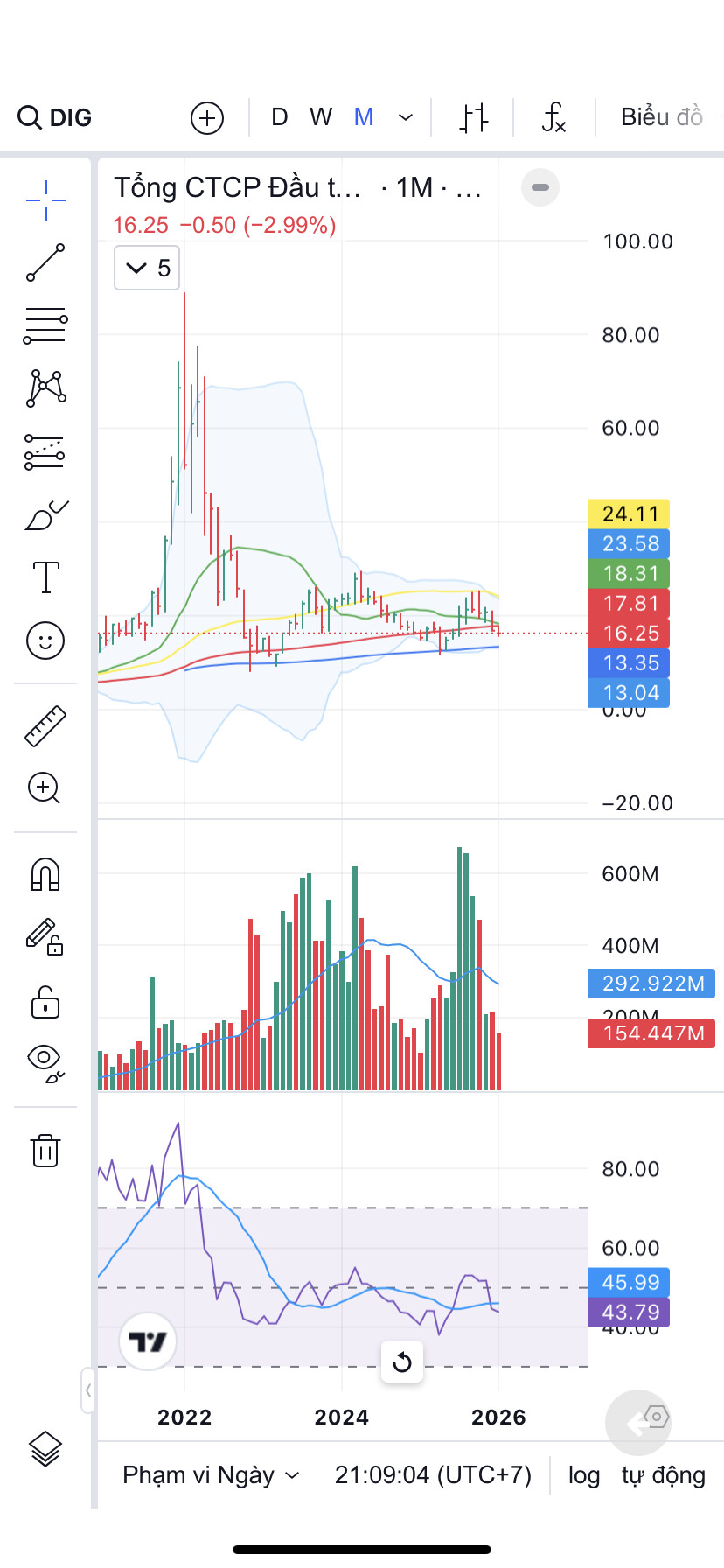Toggle magnet mode for drawings
724x1568 pixels.
(x=45, y=874)
